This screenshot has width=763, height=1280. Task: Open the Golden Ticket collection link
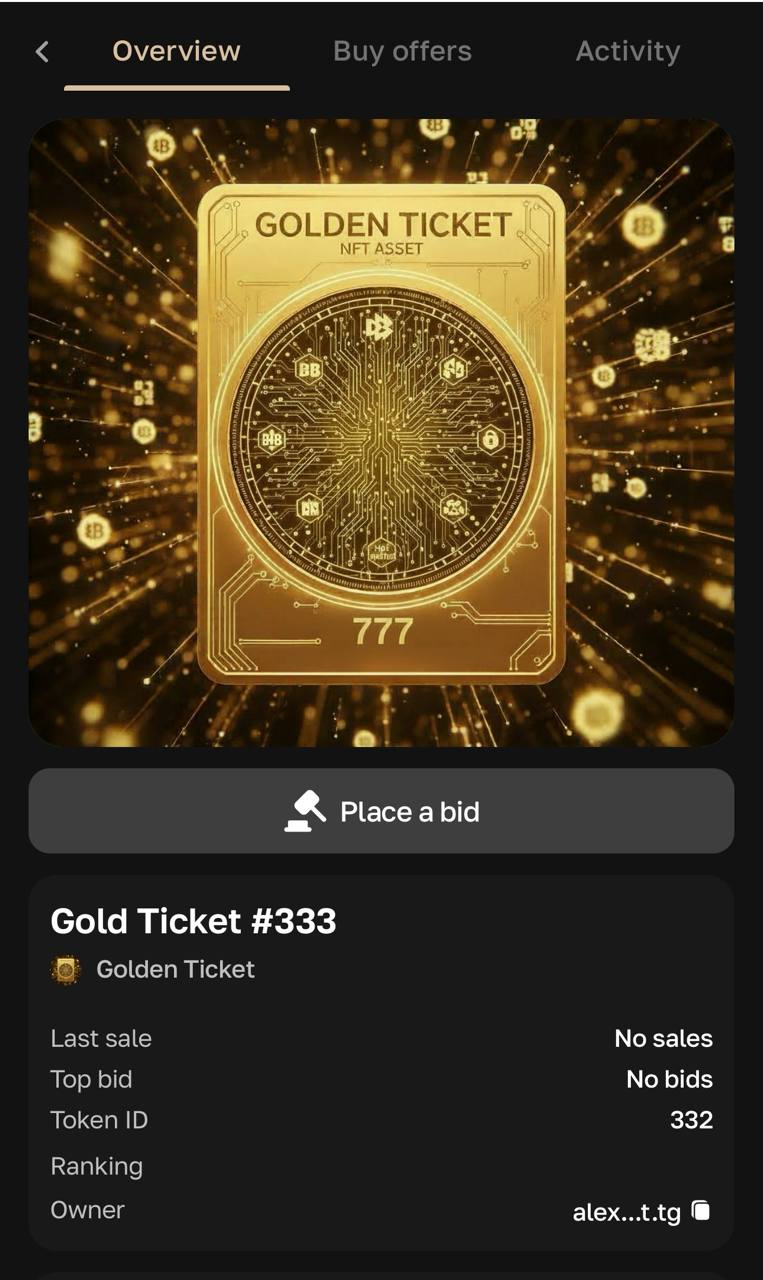click(174, 969)
